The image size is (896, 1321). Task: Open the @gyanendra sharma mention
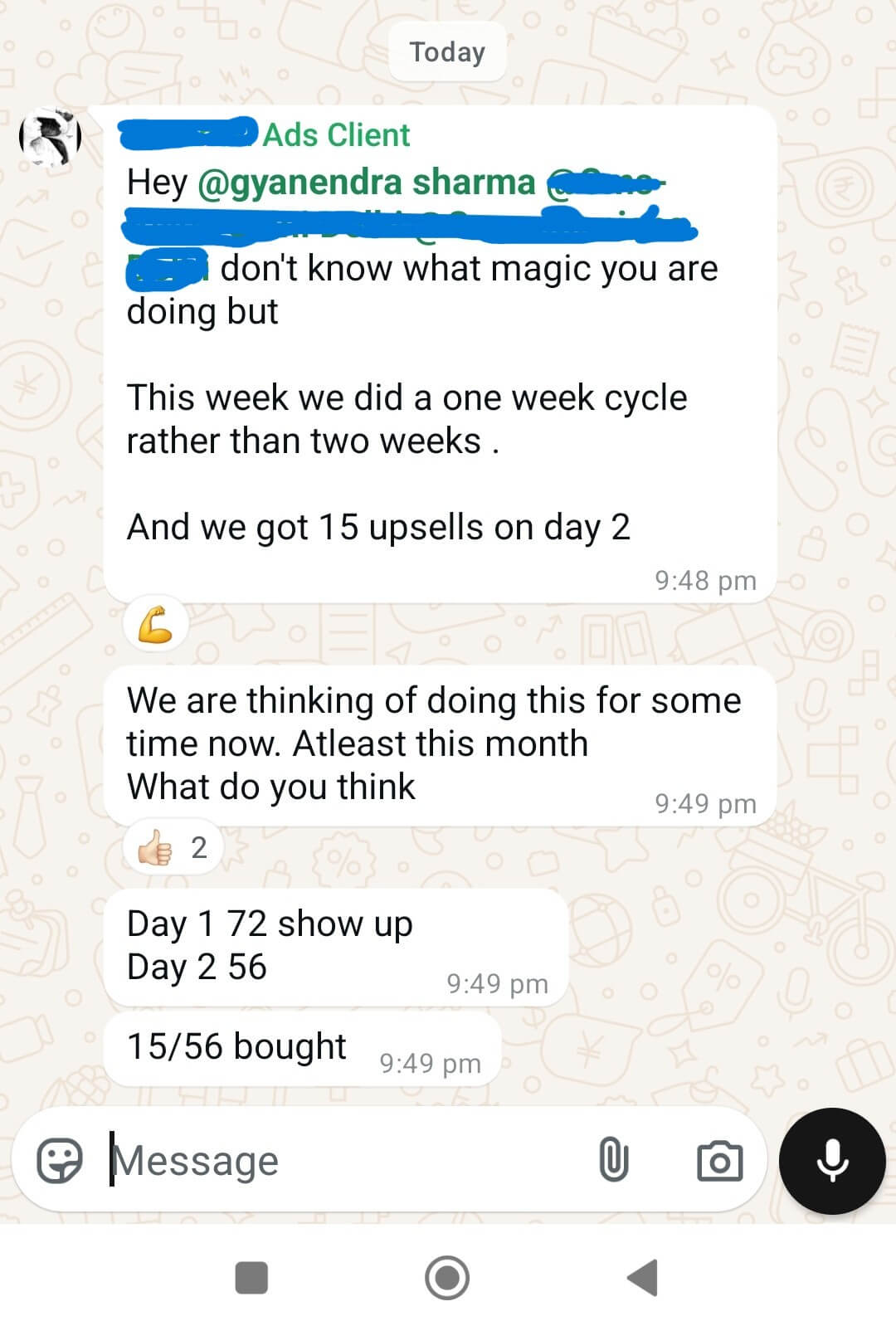pos(366,182)
